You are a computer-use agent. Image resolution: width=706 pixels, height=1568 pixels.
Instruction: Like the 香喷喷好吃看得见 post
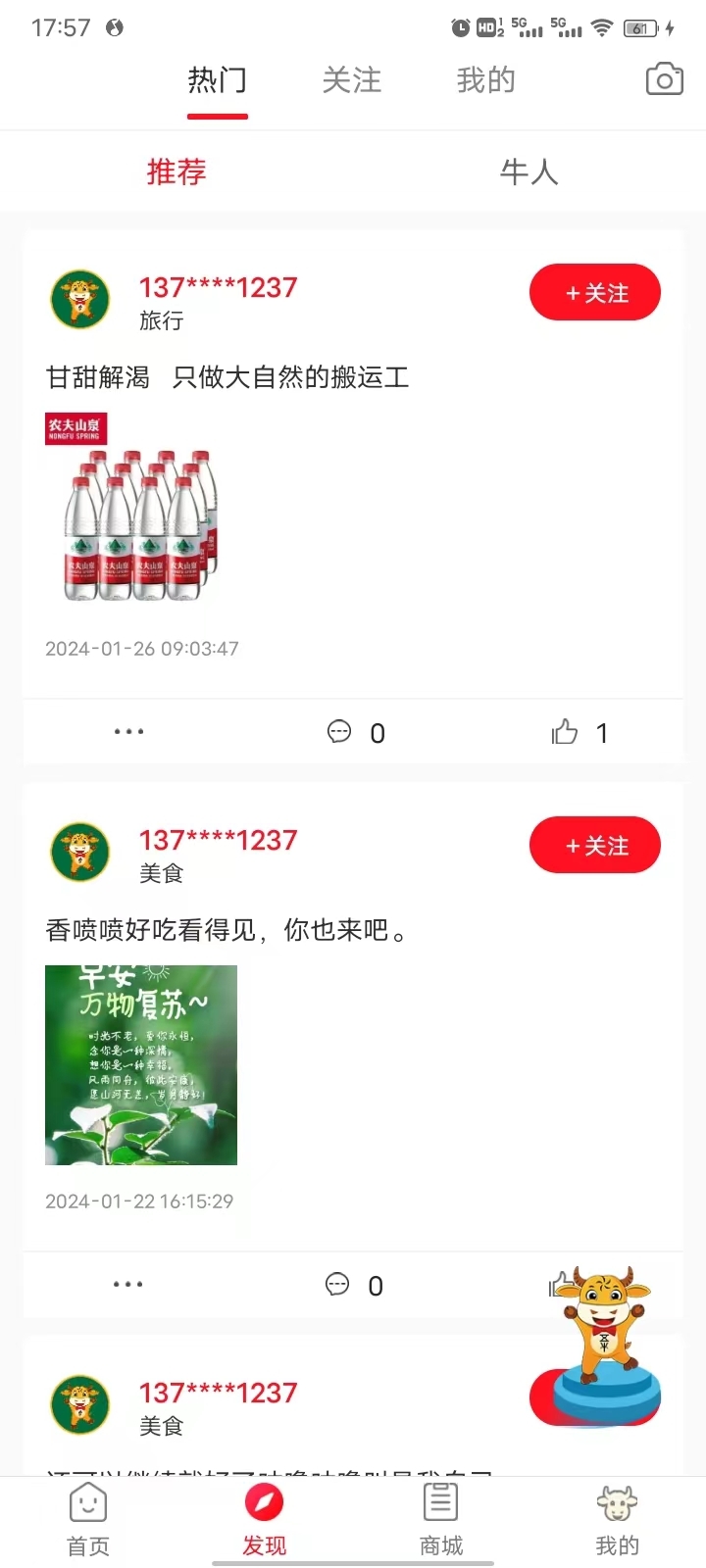(x=561, y=1285)
